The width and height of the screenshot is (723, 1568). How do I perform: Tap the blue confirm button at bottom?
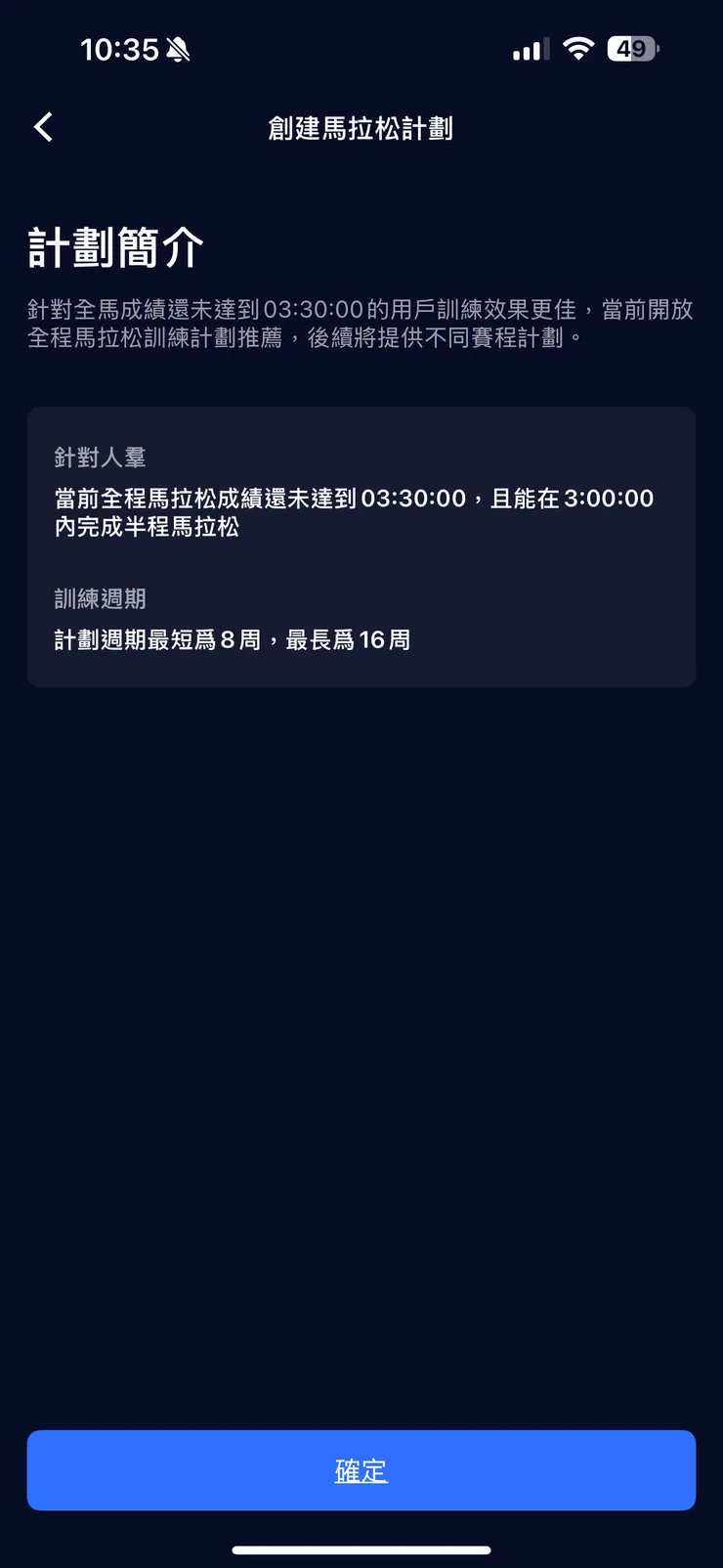361,1470
